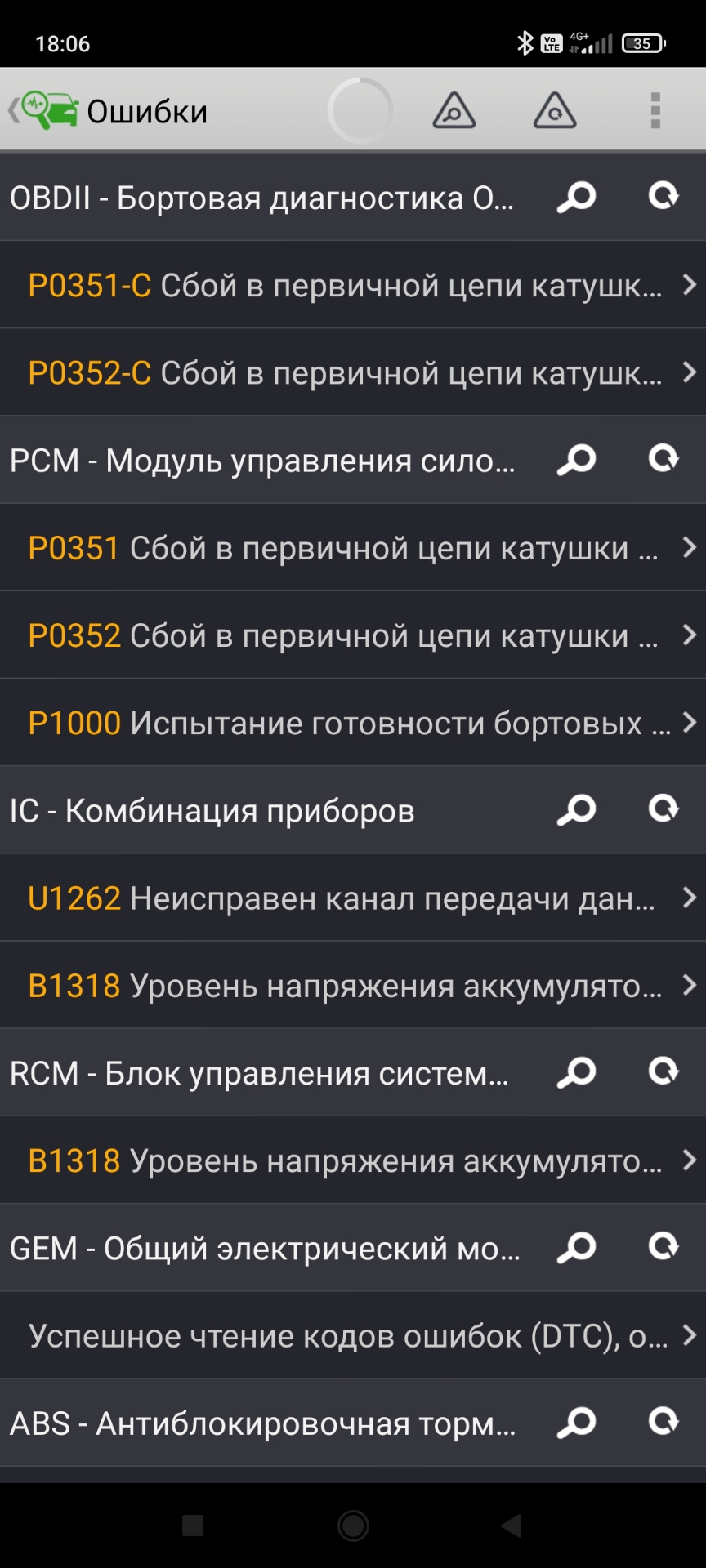Tap the magnifier in the RCM section
This screenshot has width=706, height=1568.
tap(577, 1073)
